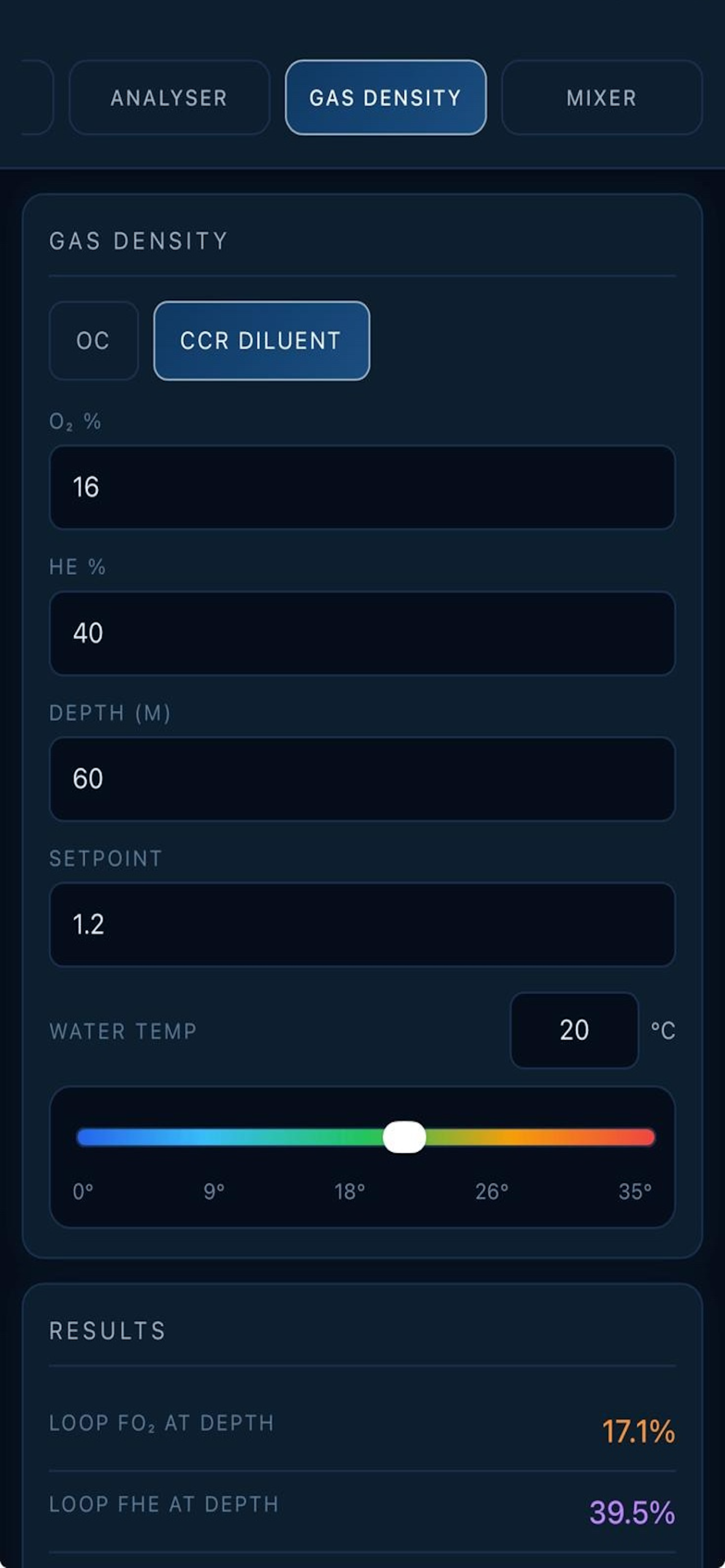
Task: Edit the water temp number box
Action: (x=574, y=1030)
